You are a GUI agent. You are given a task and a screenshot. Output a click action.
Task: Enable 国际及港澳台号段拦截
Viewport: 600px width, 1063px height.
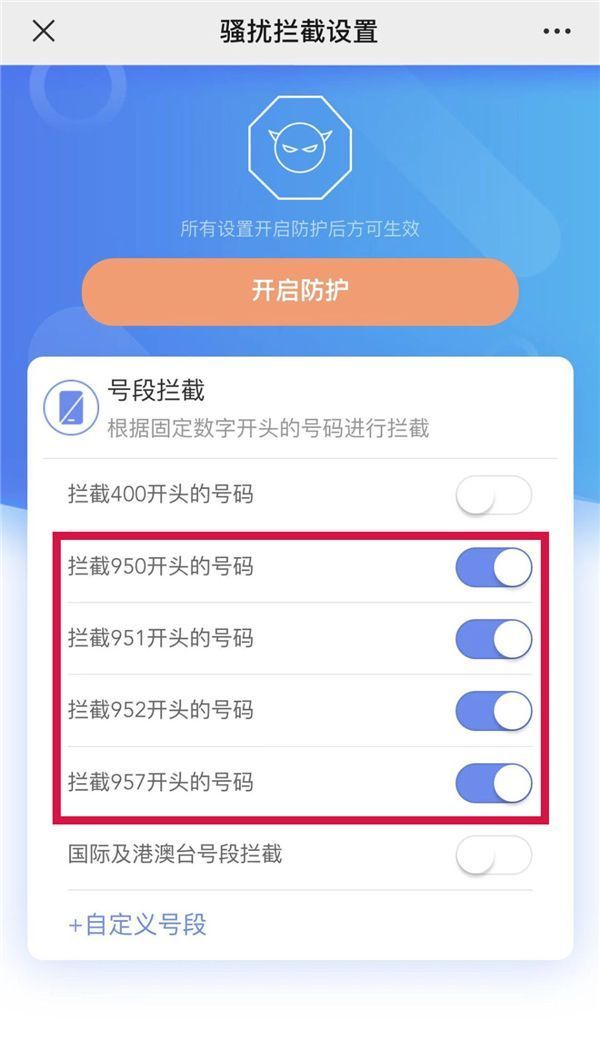493,855
